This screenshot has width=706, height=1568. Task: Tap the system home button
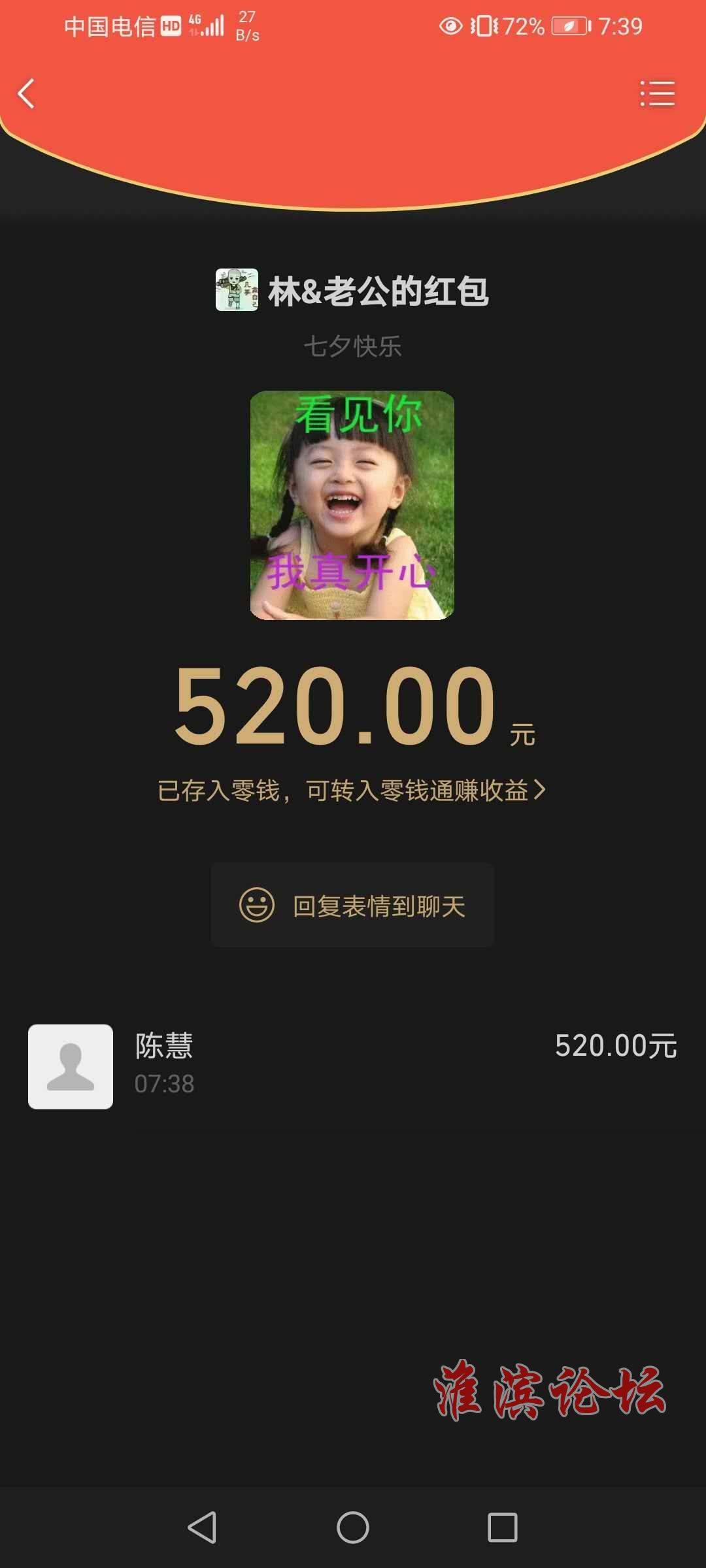pos(353,1527)
